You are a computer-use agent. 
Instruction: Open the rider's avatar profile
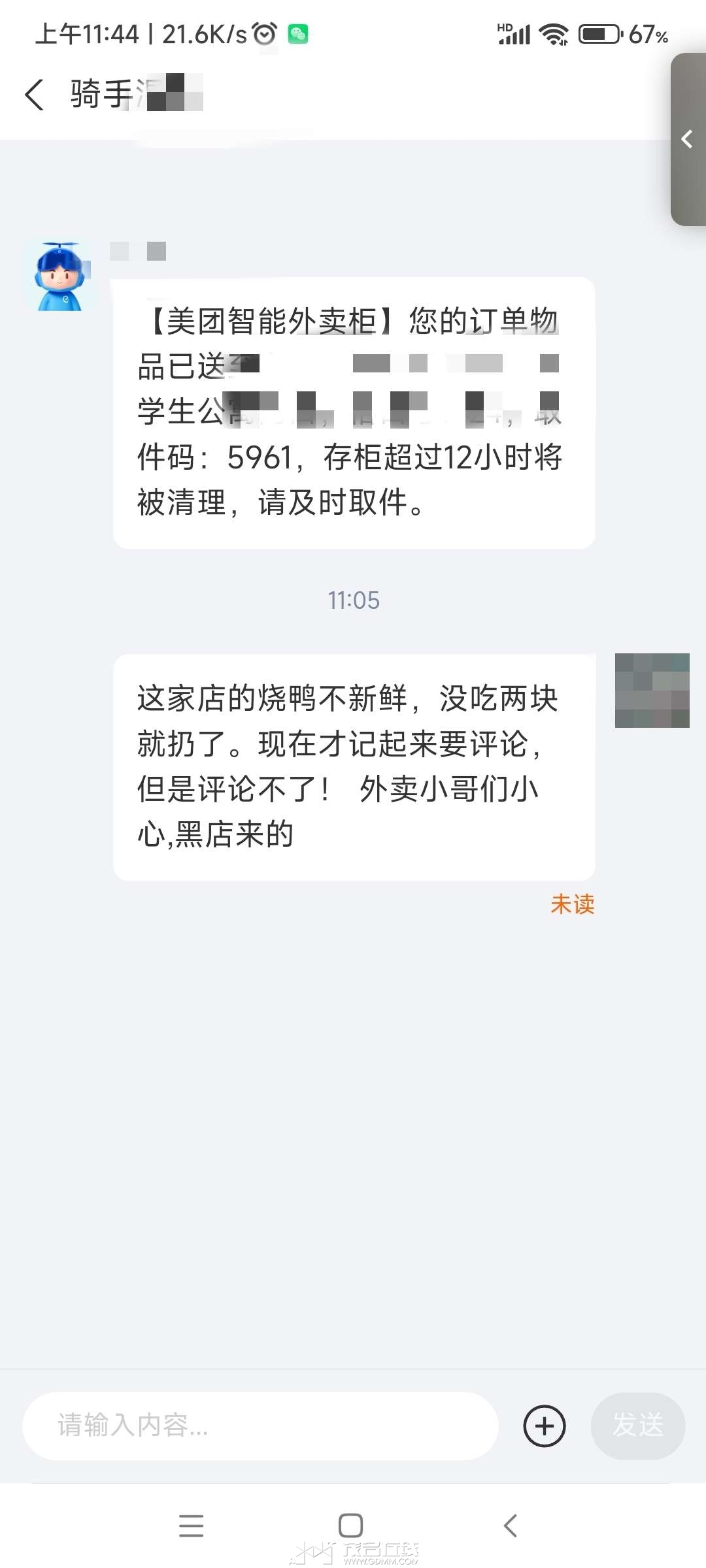[60, 276]
